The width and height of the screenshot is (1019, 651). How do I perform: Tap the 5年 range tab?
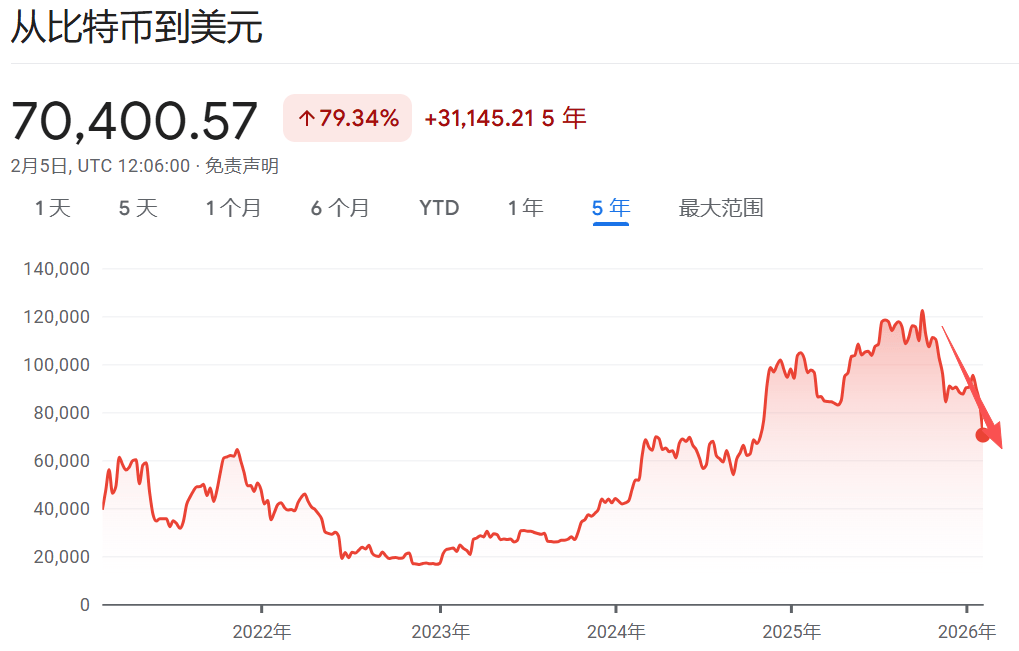tap(611, 208)
